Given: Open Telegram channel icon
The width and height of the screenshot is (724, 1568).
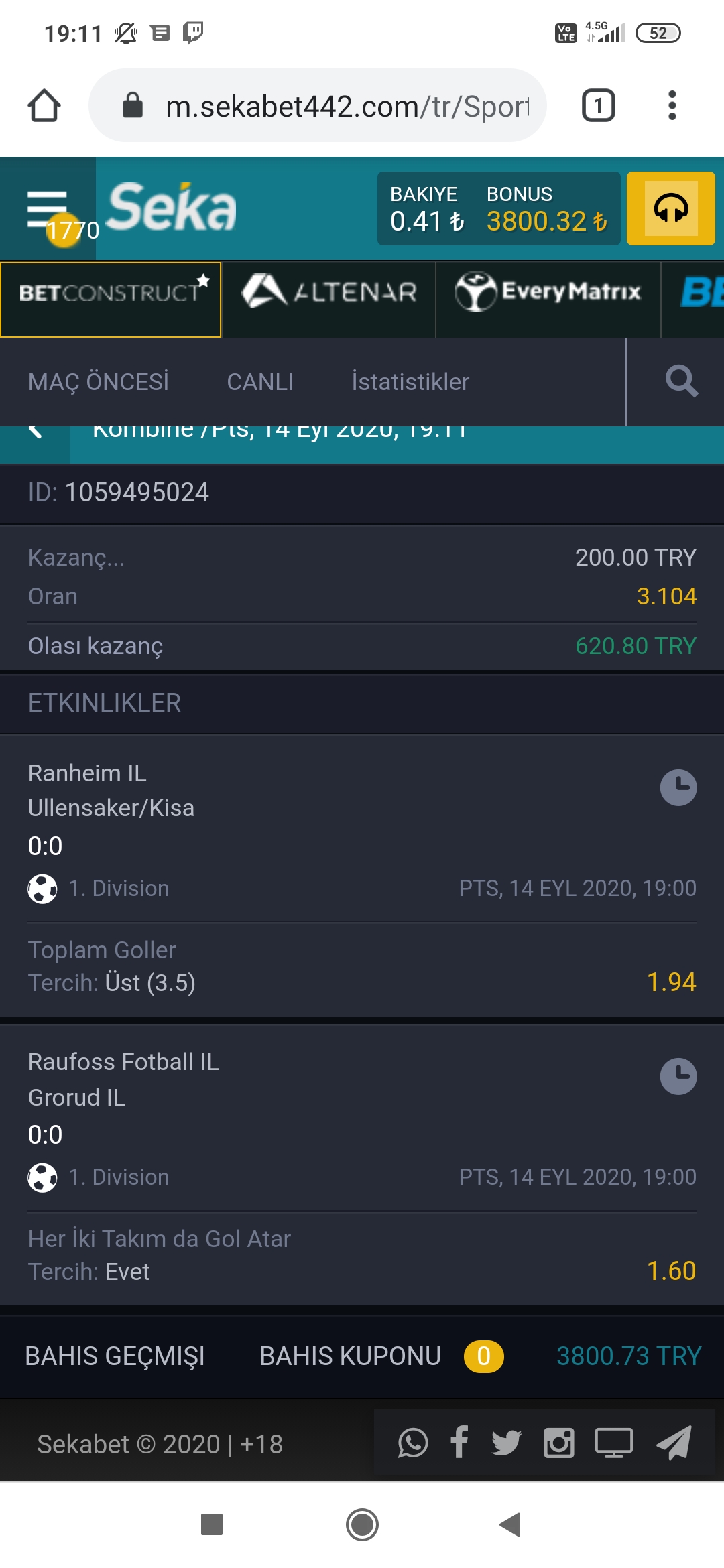Looking at the screenshot, I should coord(674,1443).
